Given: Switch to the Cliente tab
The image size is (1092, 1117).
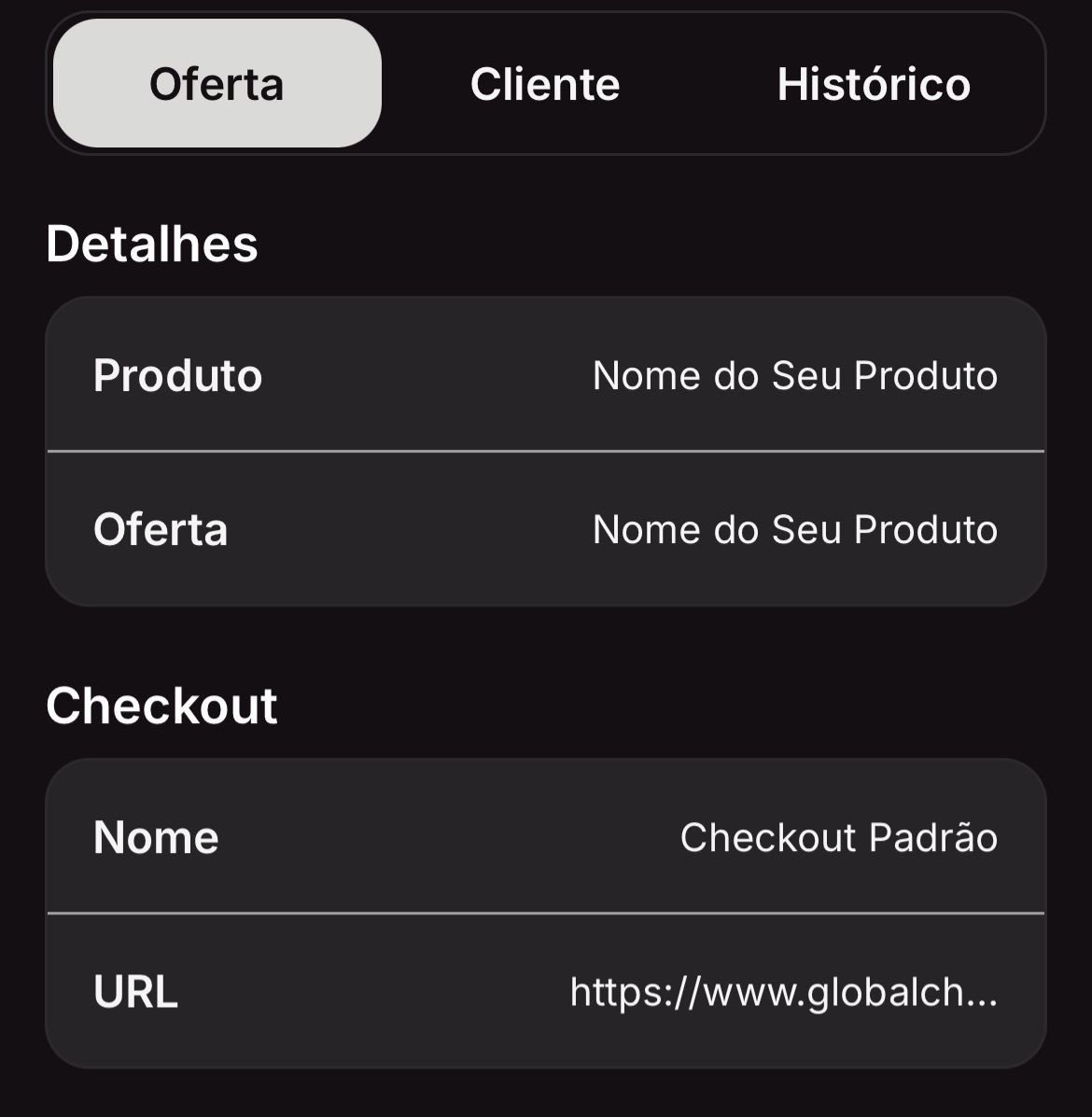Looking at the screenshot, I should [x=545, y=84].
